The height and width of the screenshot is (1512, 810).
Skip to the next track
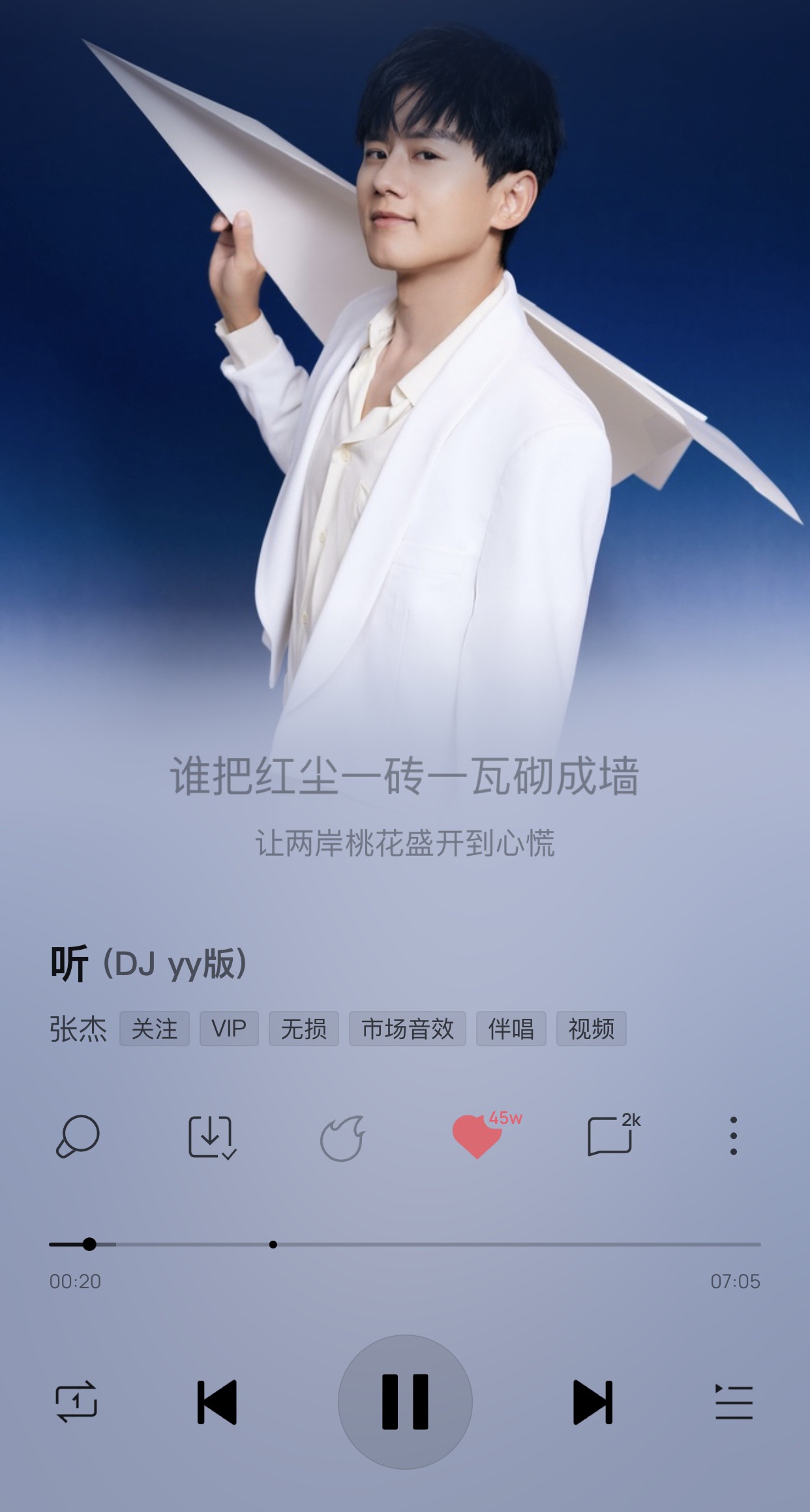[592, 1402]
